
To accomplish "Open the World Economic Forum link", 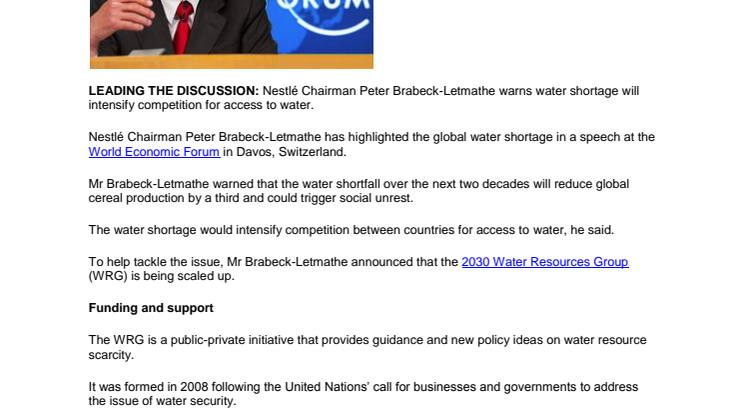I will (154, 152).
